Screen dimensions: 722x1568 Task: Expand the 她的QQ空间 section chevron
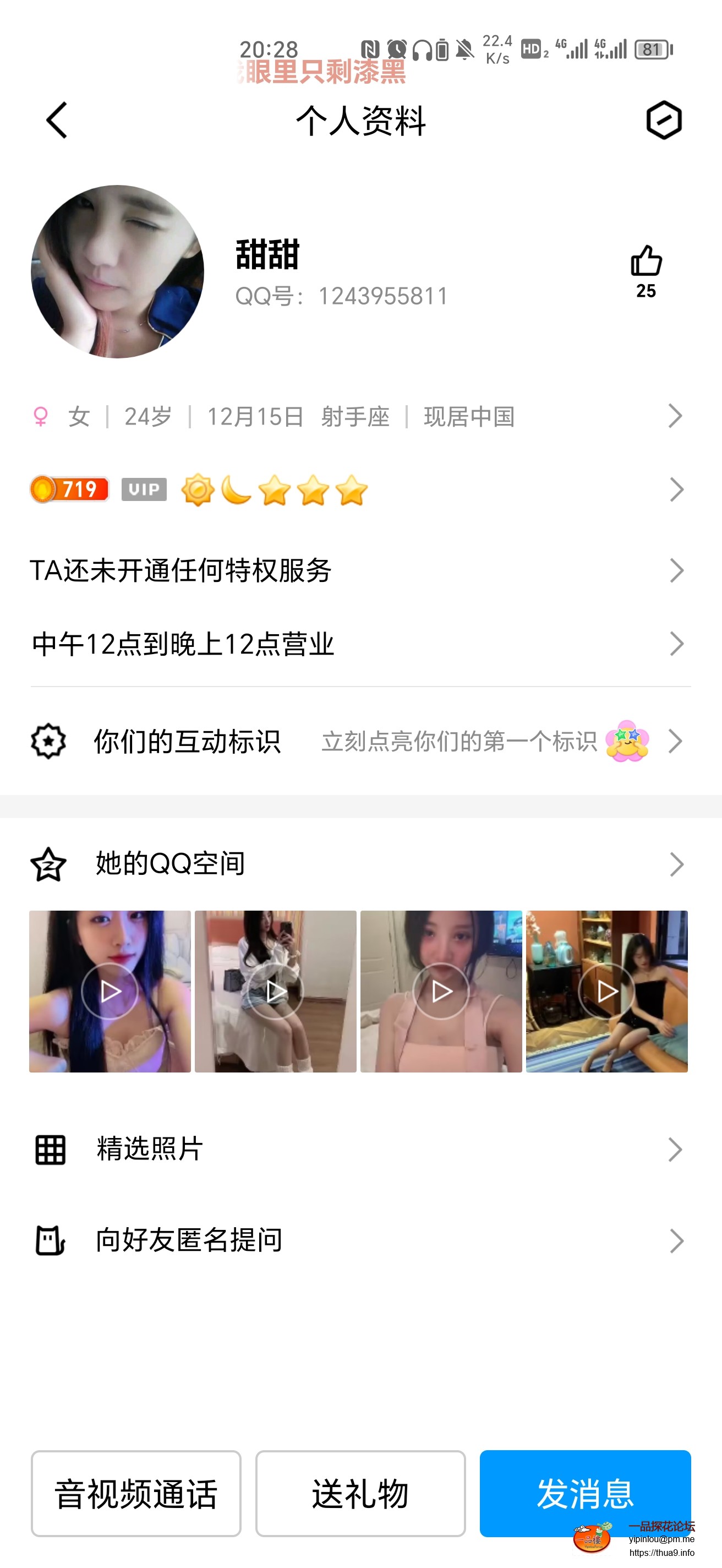point(676,864)
